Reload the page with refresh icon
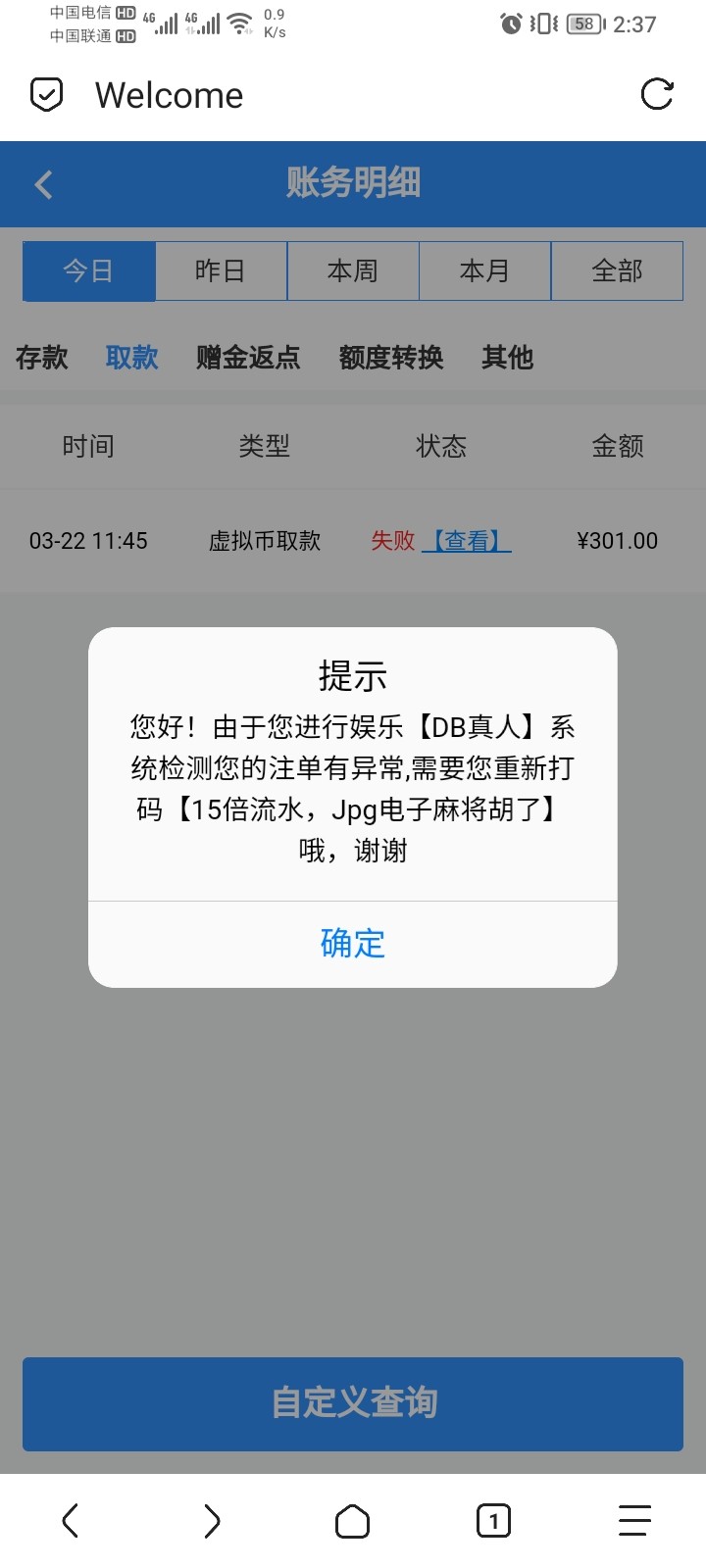This screenshot has height=1568, width=706. [x=656, y=95]
